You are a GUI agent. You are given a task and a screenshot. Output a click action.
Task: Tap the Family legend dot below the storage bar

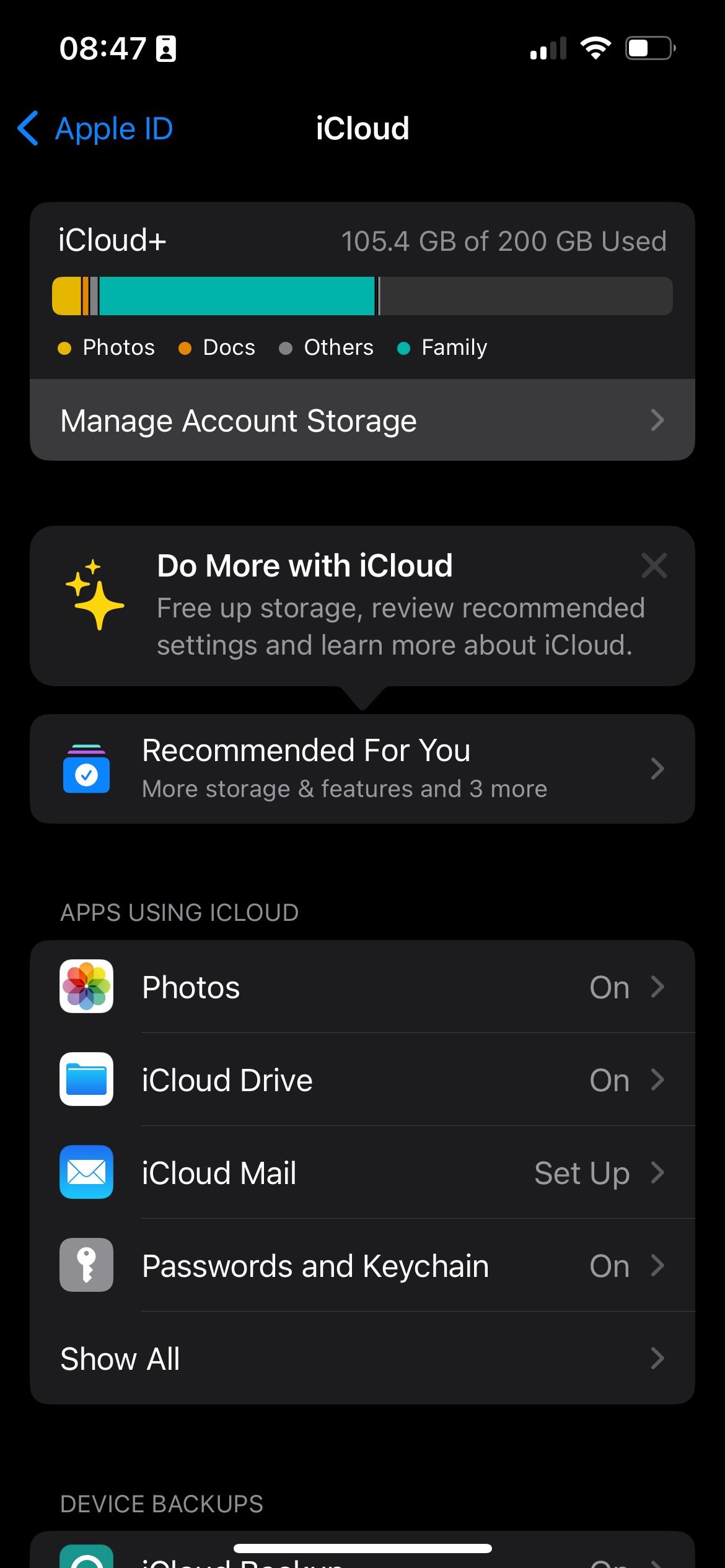click(405, 348)
